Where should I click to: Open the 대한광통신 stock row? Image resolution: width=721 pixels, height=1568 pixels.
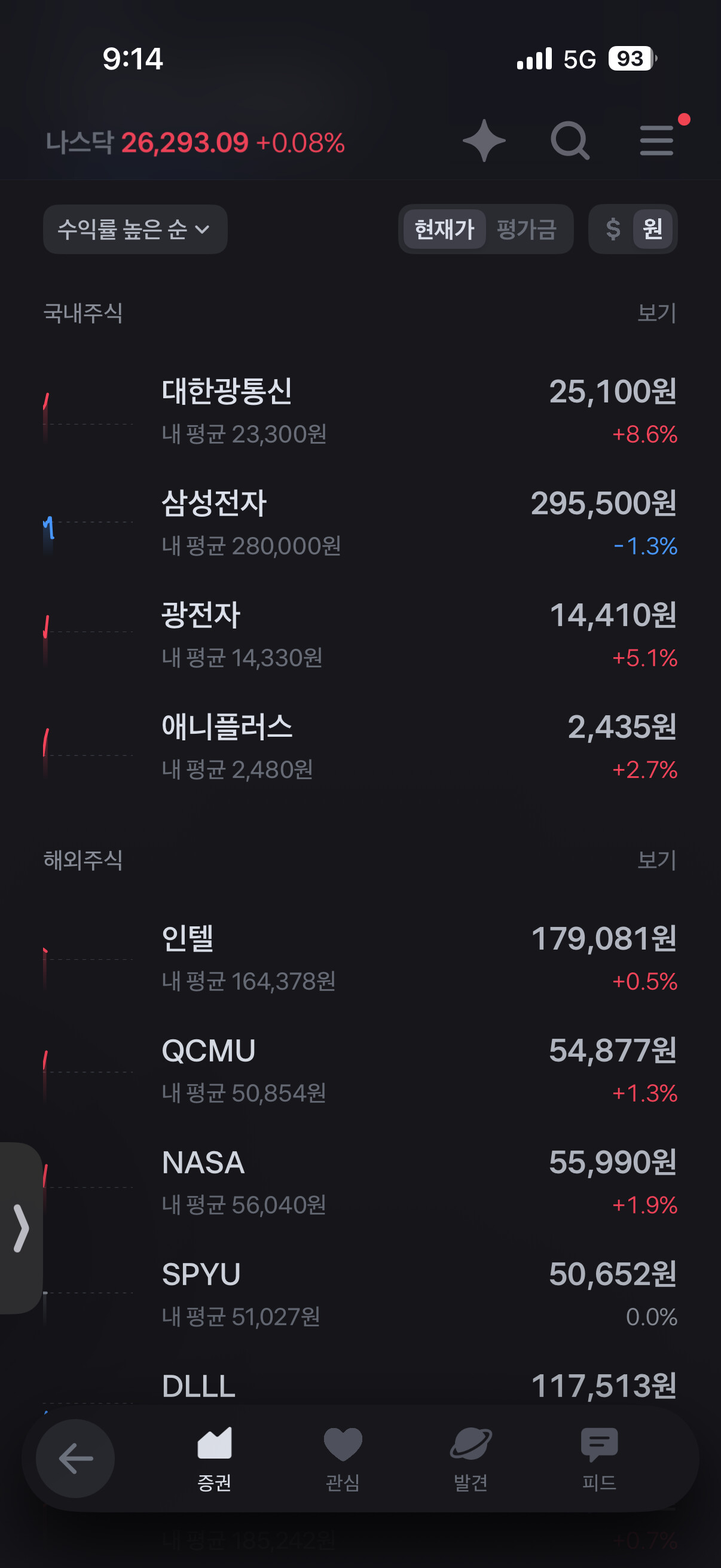(360, 411)
